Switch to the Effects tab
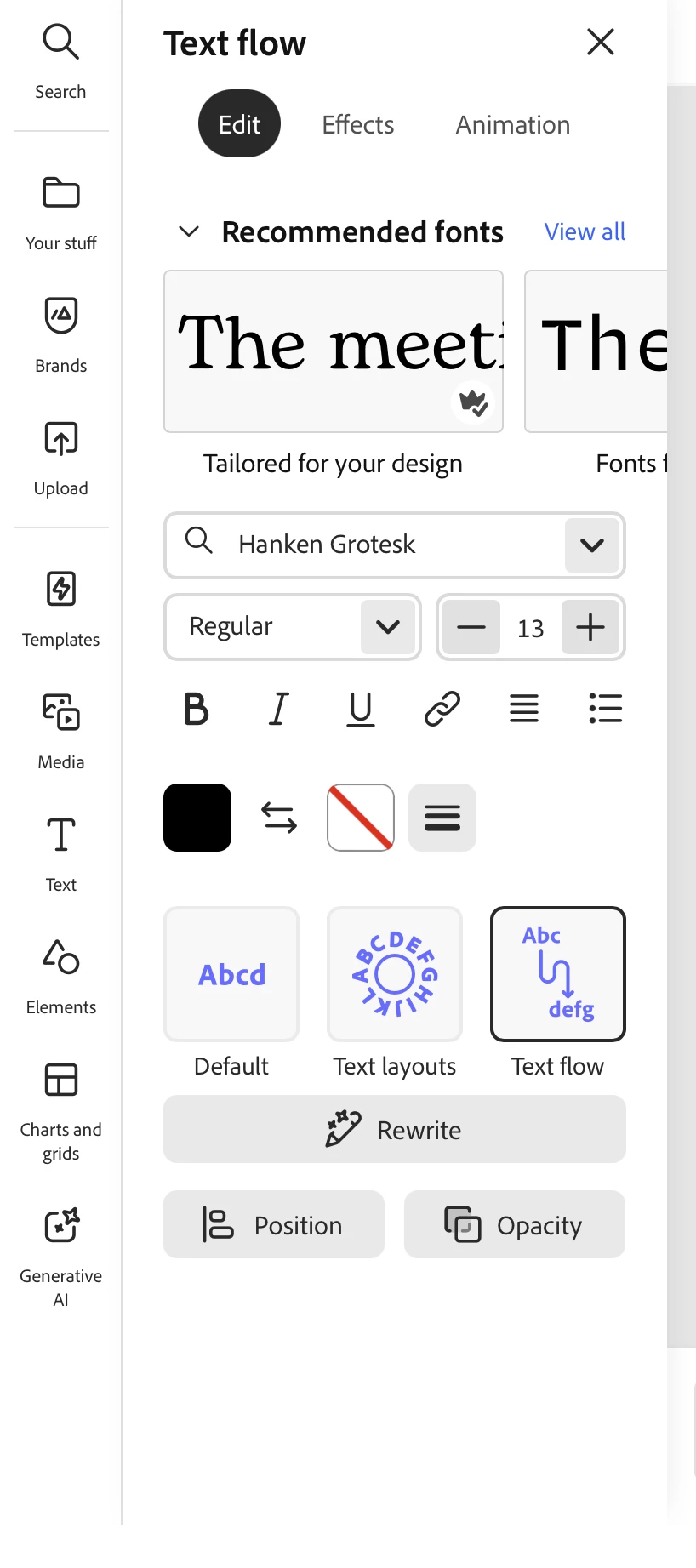696x1568 pixels. coord(357,124)
